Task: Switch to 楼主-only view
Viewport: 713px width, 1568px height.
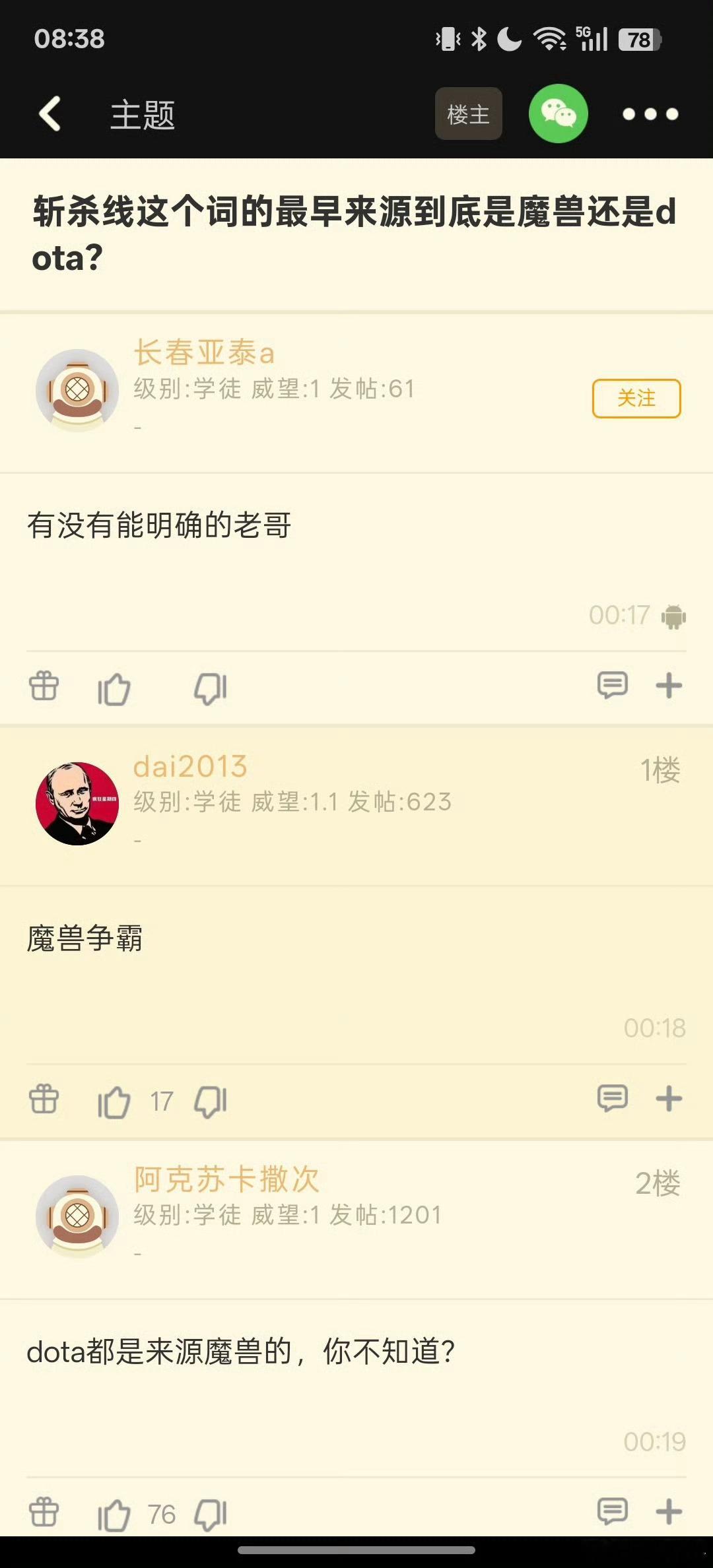Action: pyautogui.click(x=467, y=114)
